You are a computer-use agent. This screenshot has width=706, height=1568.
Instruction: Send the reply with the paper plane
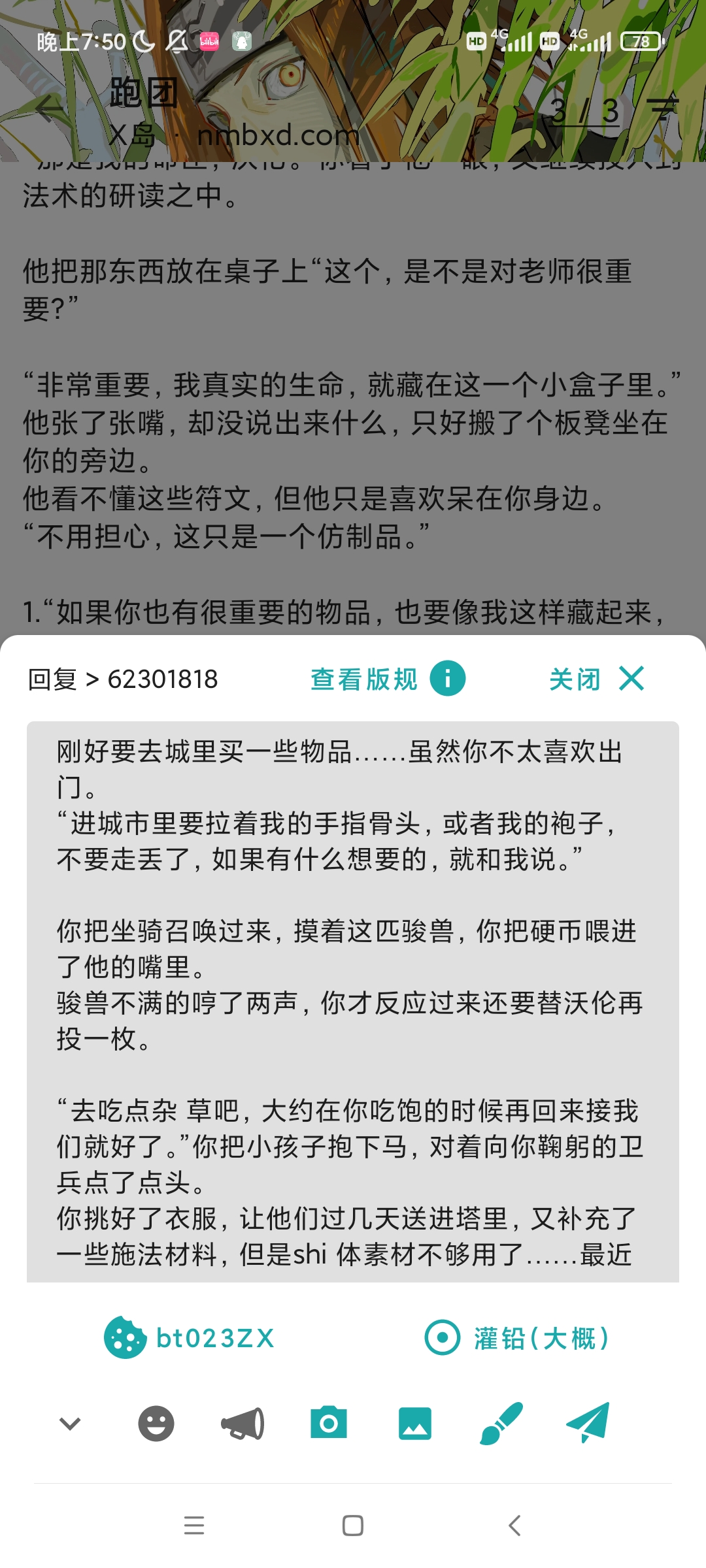pyautogui.click(x=588, y=1423)
